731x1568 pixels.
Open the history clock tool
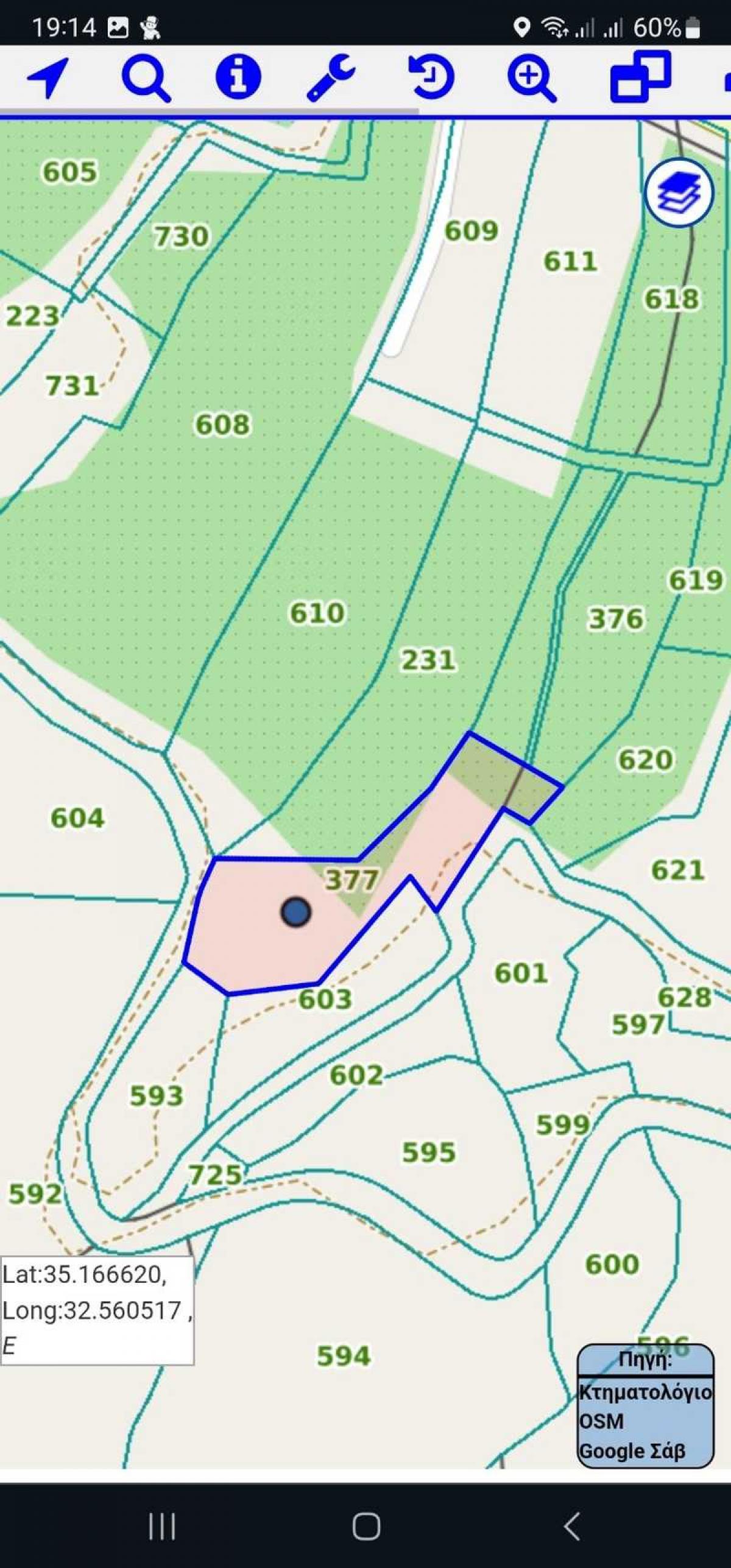(x=431, y=77)
